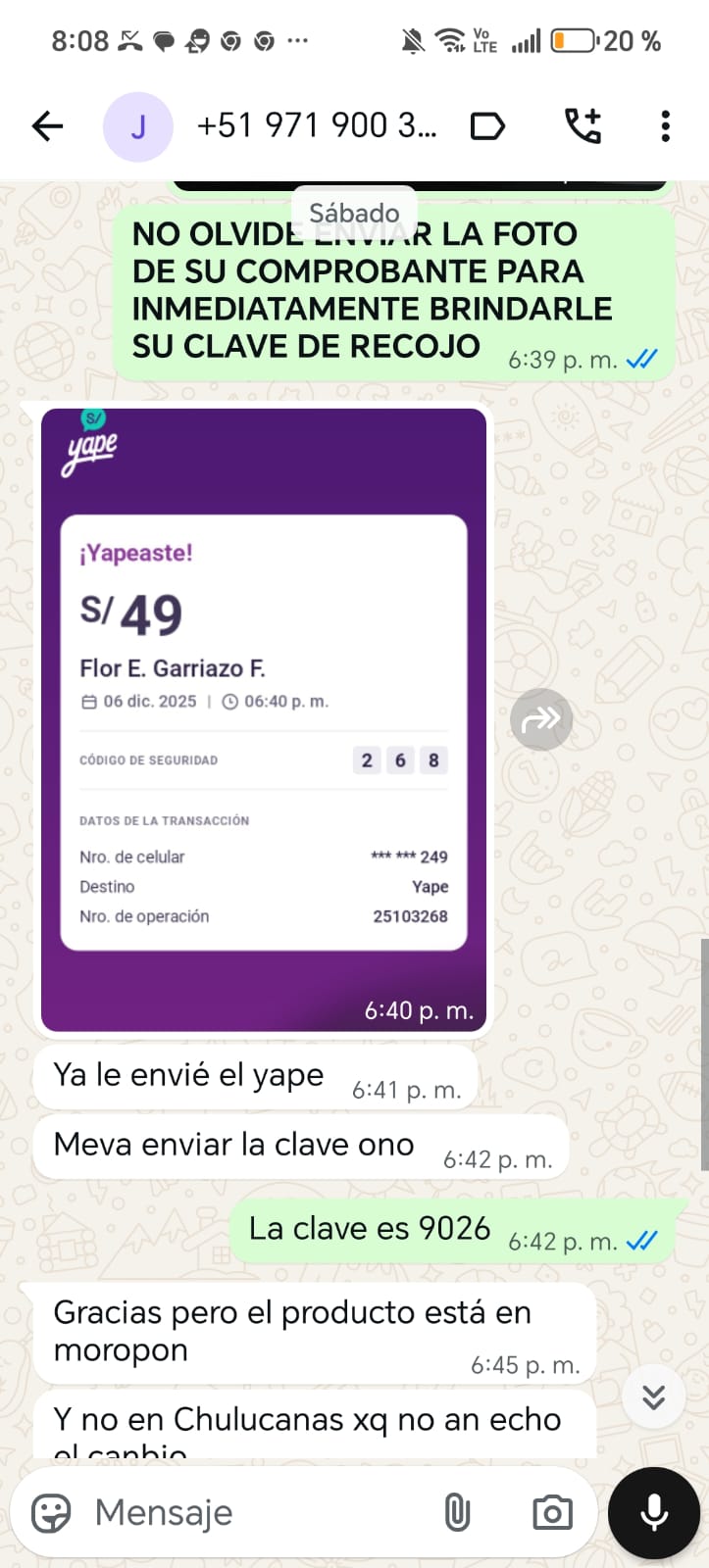Start a call with this contact
709x1568 pixels.
point(582,126)
